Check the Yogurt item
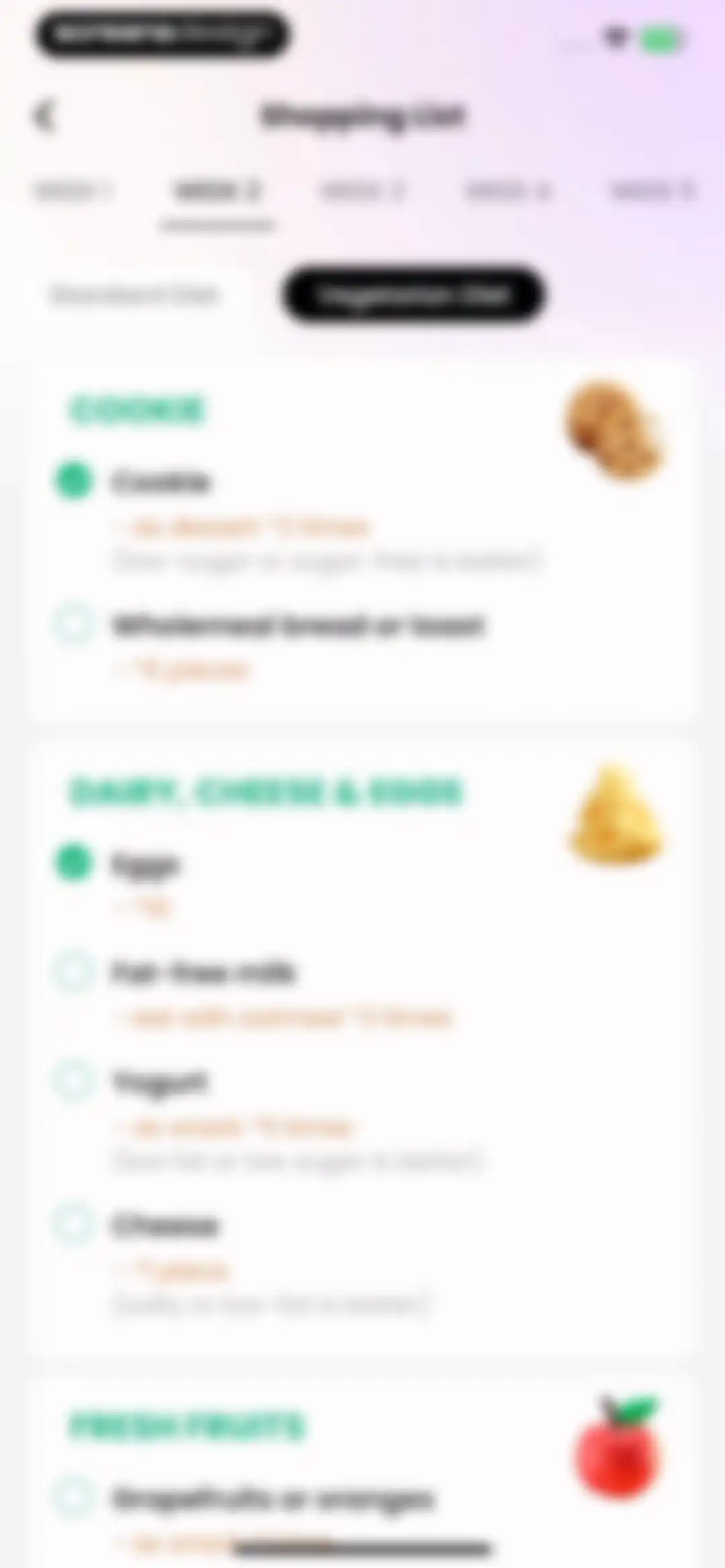 coord(73,1081)
